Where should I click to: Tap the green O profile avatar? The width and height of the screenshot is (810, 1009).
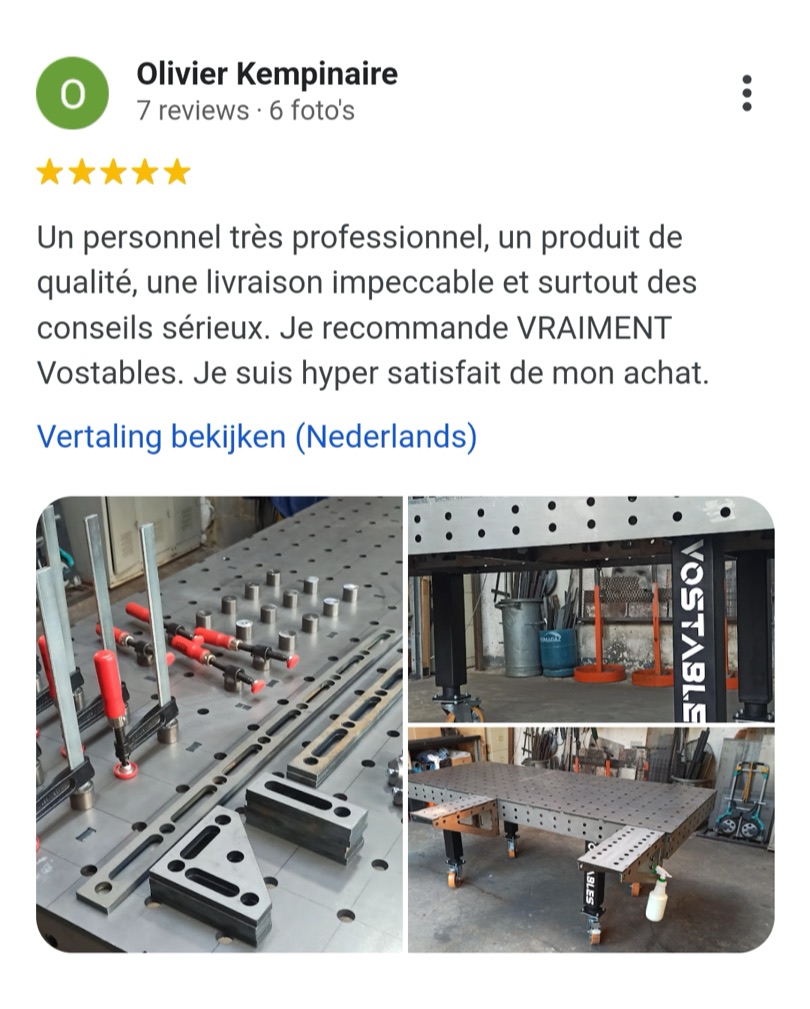[72, 93]
